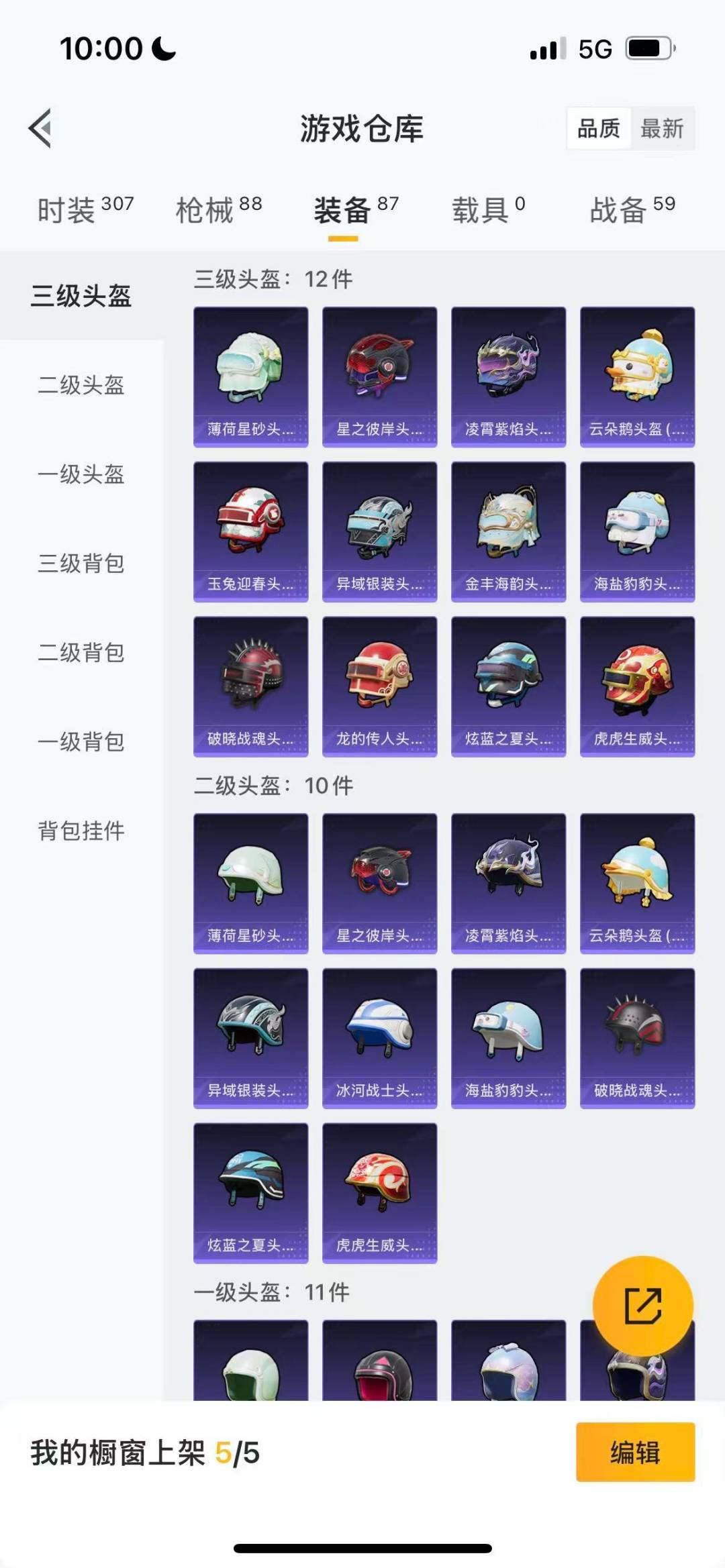Open the 载具 tab
This screenshot has width=725, height=1568.
point(488,210)
